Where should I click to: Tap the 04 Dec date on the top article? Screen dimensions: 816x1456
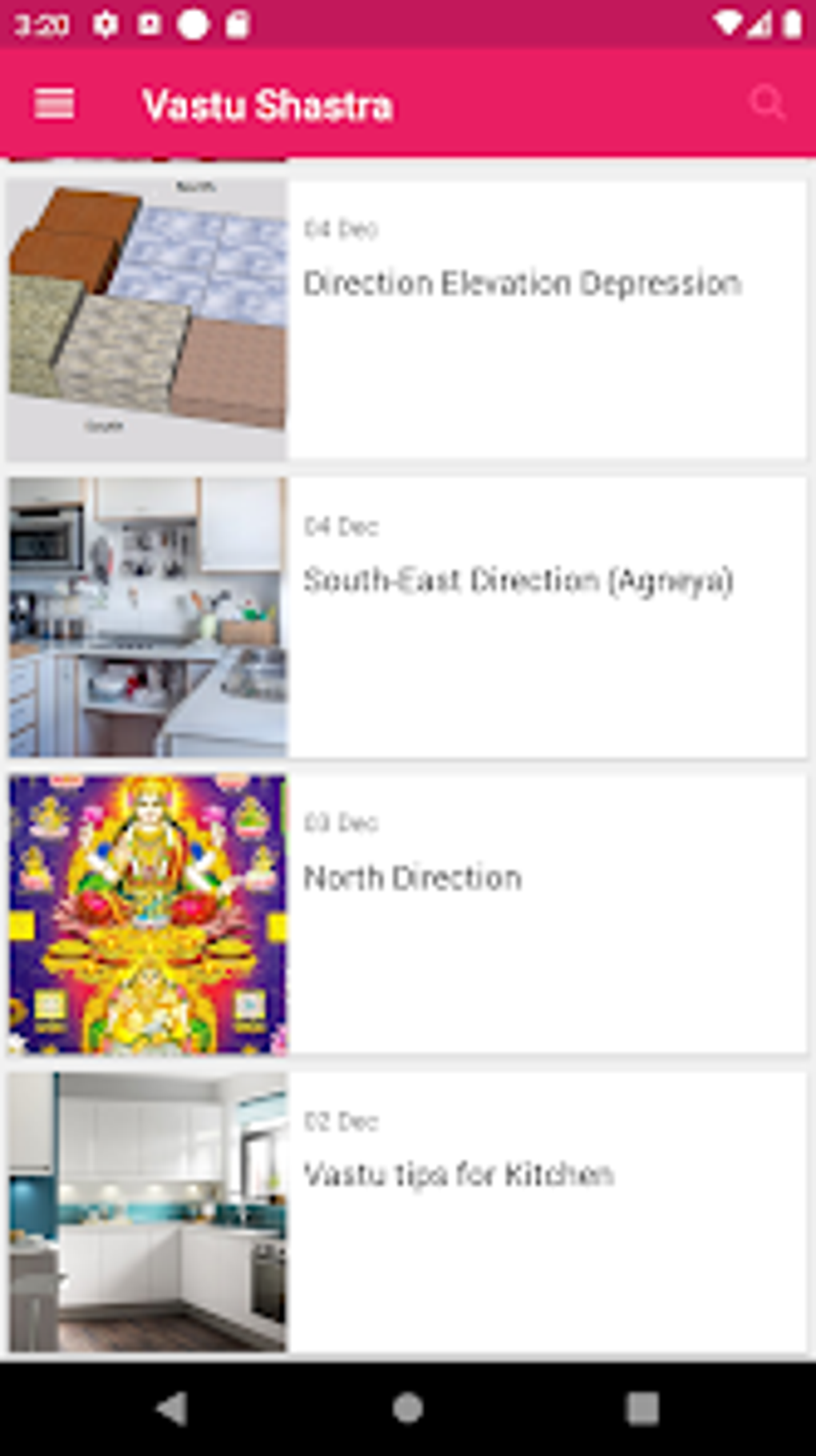(x=341, y=228)
